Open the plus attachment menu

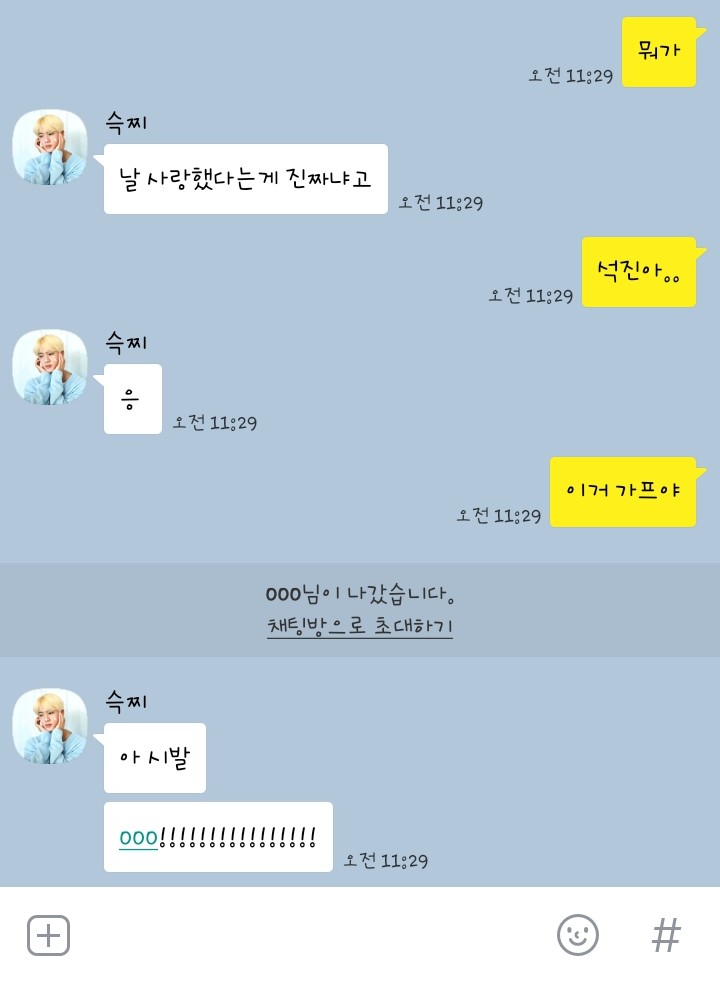pyautogui.click(x=48, y=936)
